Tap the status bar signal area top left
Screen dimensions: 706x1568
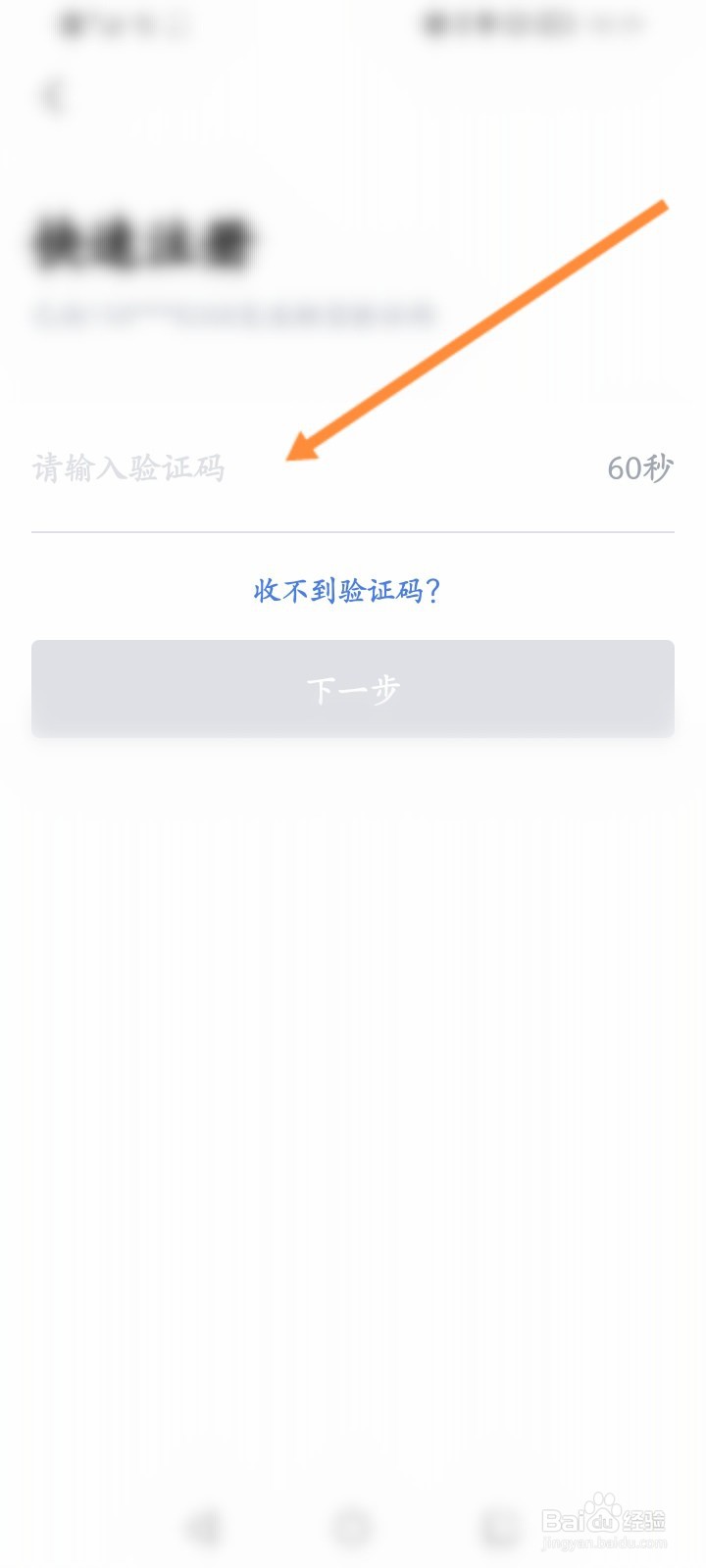tap(108, 24)
